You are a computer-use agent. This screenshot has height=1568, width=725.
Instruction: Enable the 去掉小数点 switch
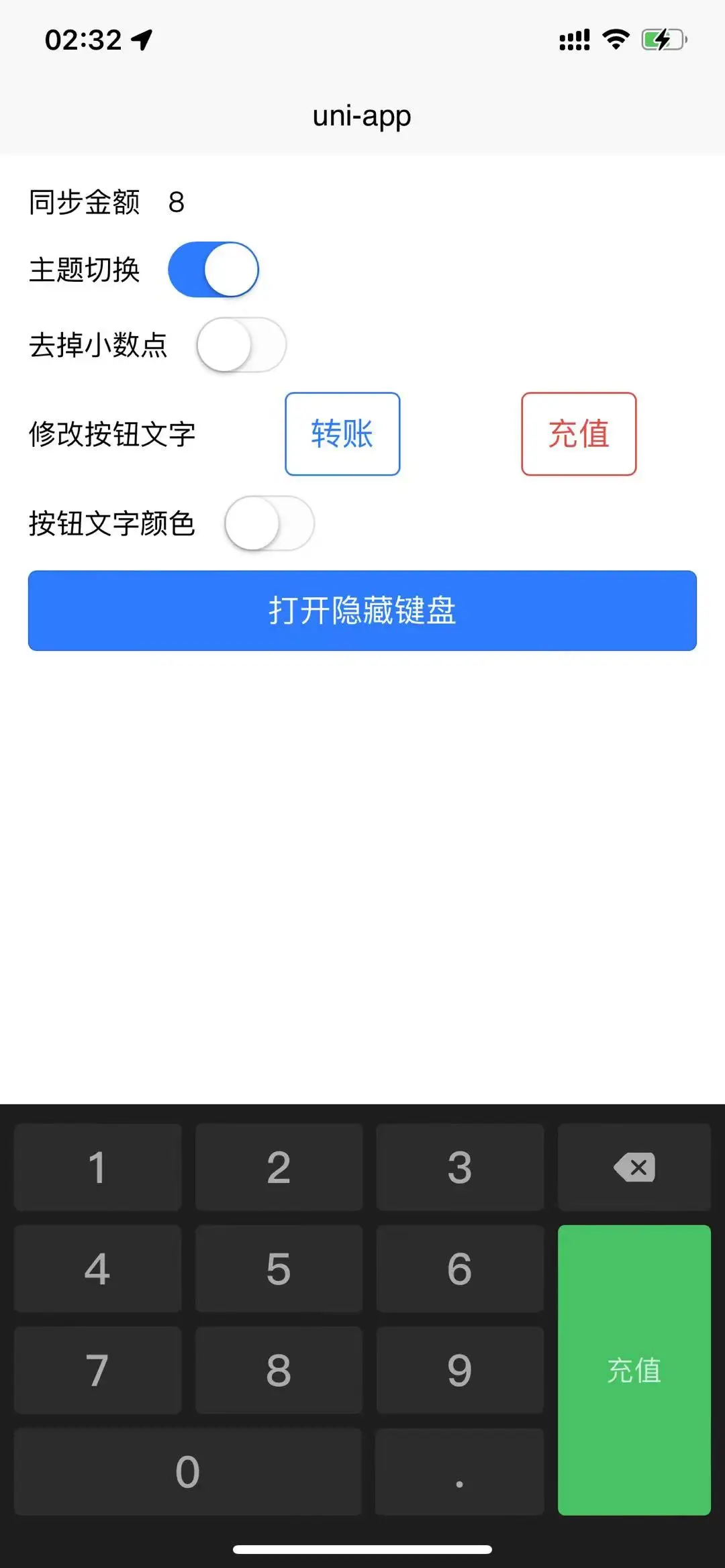click(x=241, y=345)
